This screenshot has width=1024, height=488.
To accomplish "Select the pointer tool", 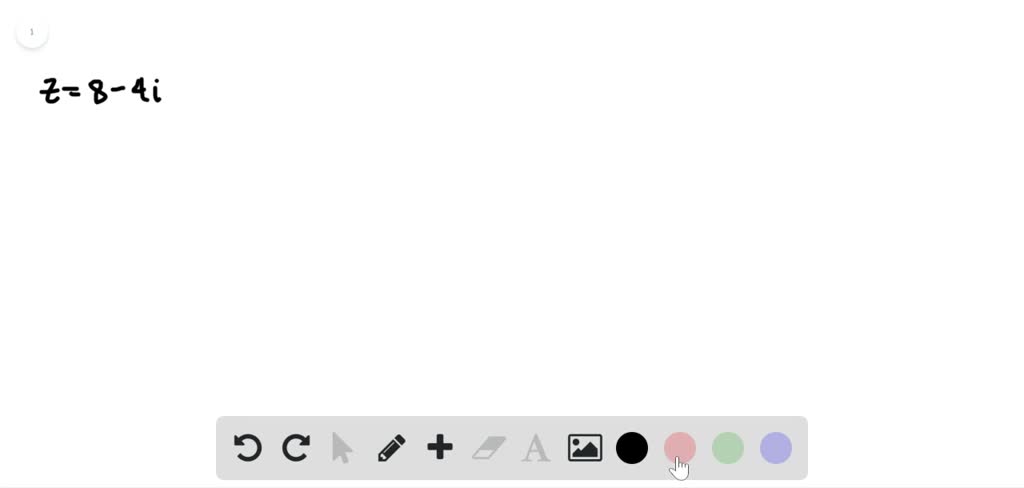I will pos(342,447).
